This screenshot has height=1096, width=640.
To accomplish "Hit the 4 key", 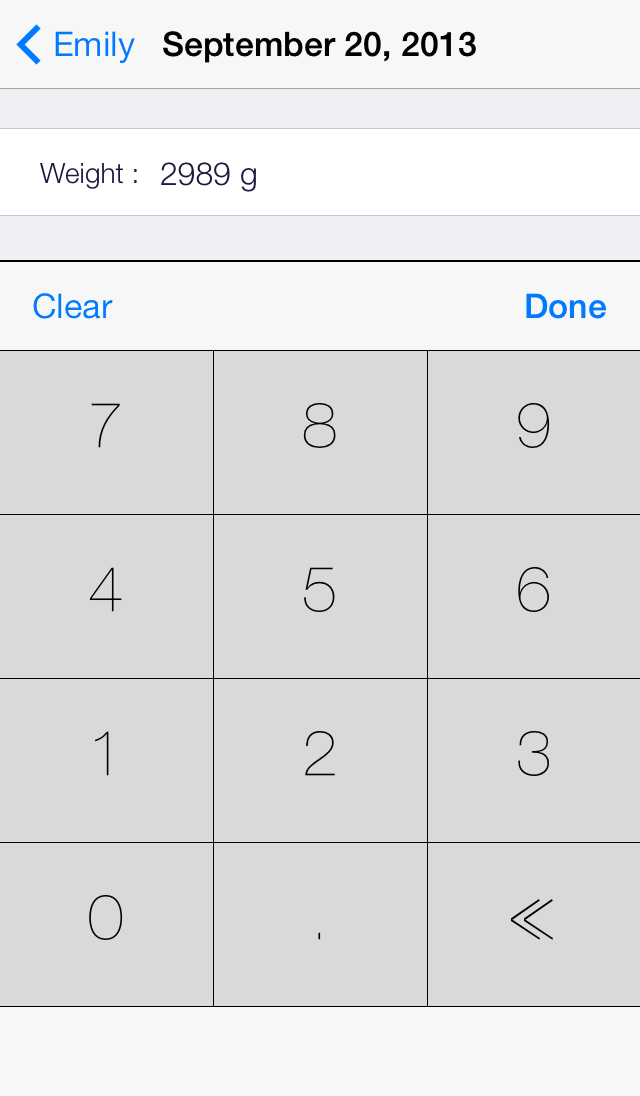I will coord(106,596).
